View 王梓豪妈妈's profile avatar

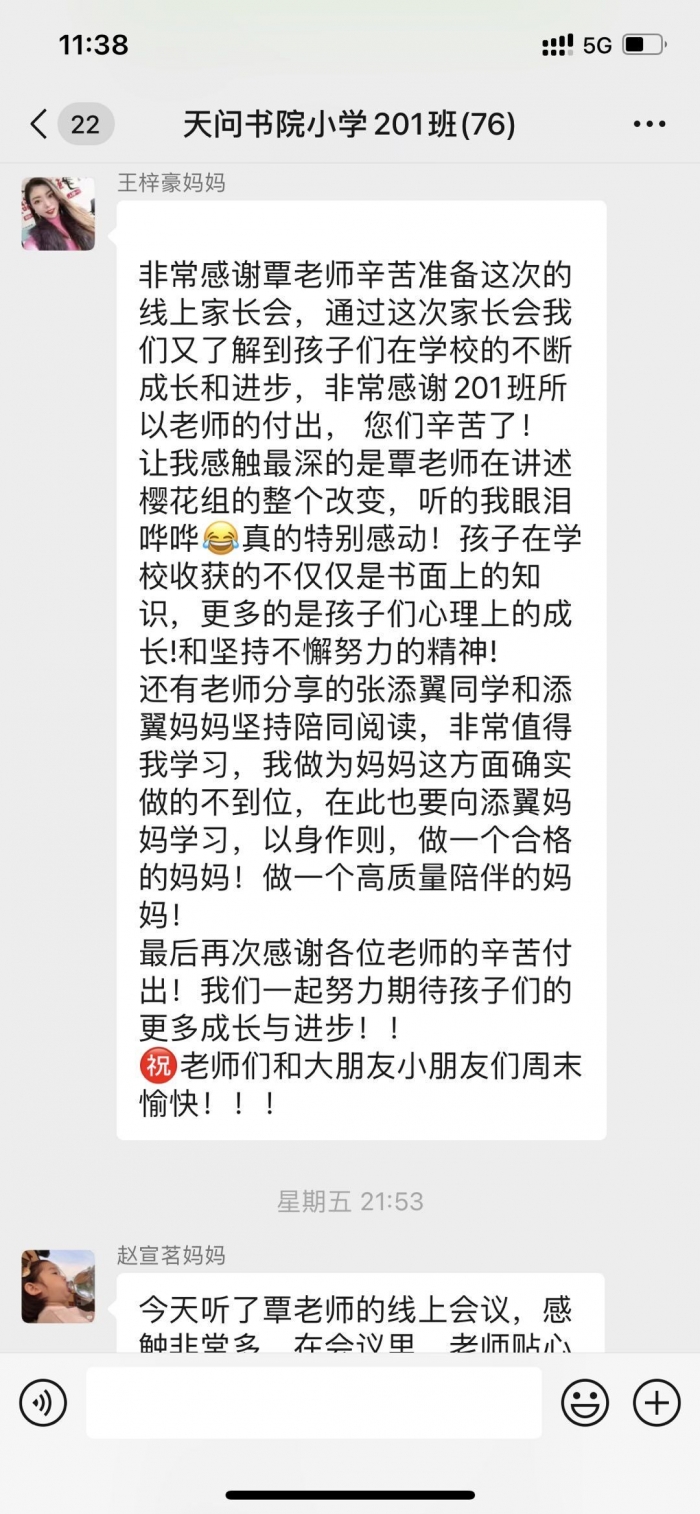pos(58,214)
